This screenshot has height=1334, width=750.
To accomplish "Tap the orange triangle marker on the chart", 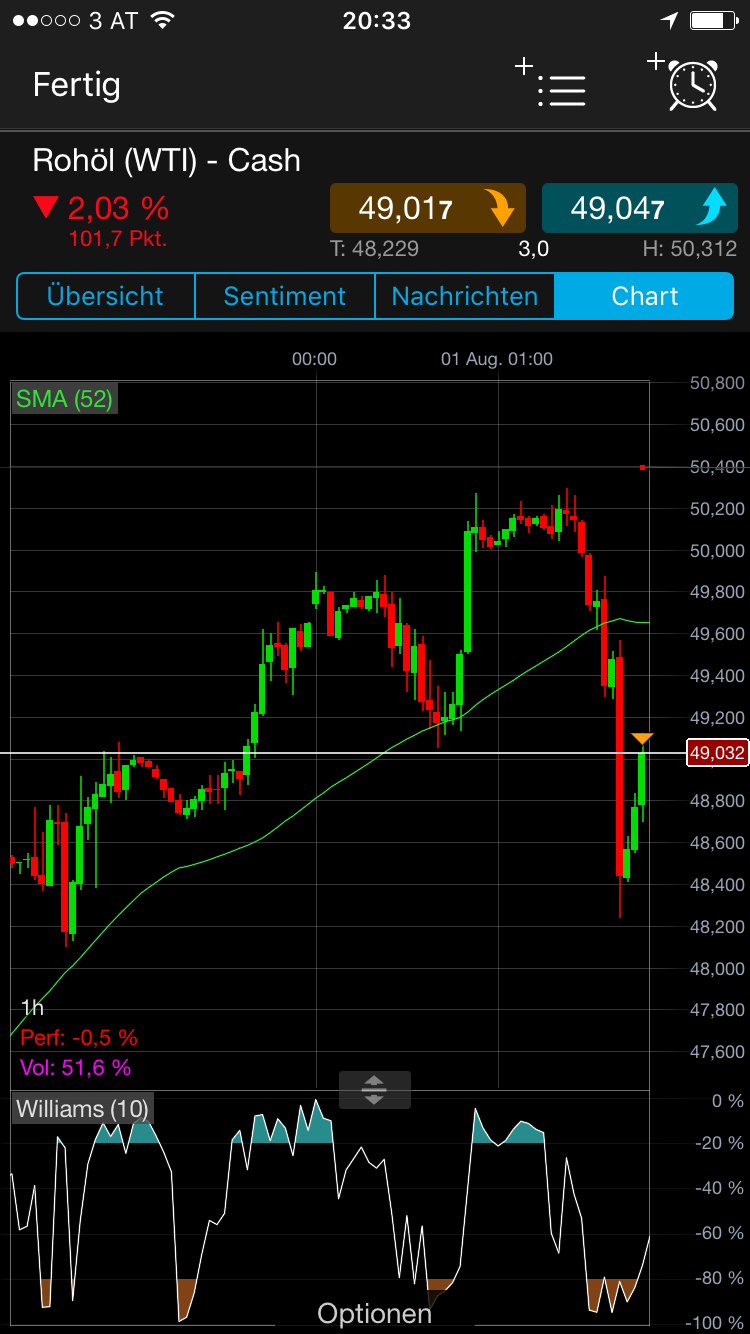I will click(644, 737).
